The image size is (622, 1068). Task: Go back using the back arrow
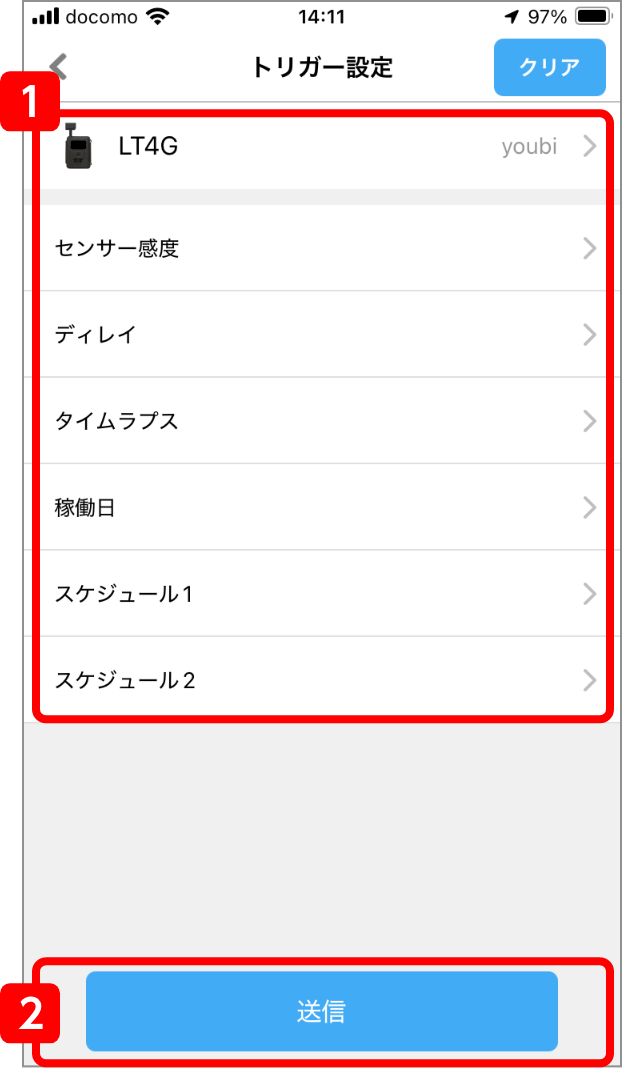(59, 67)
